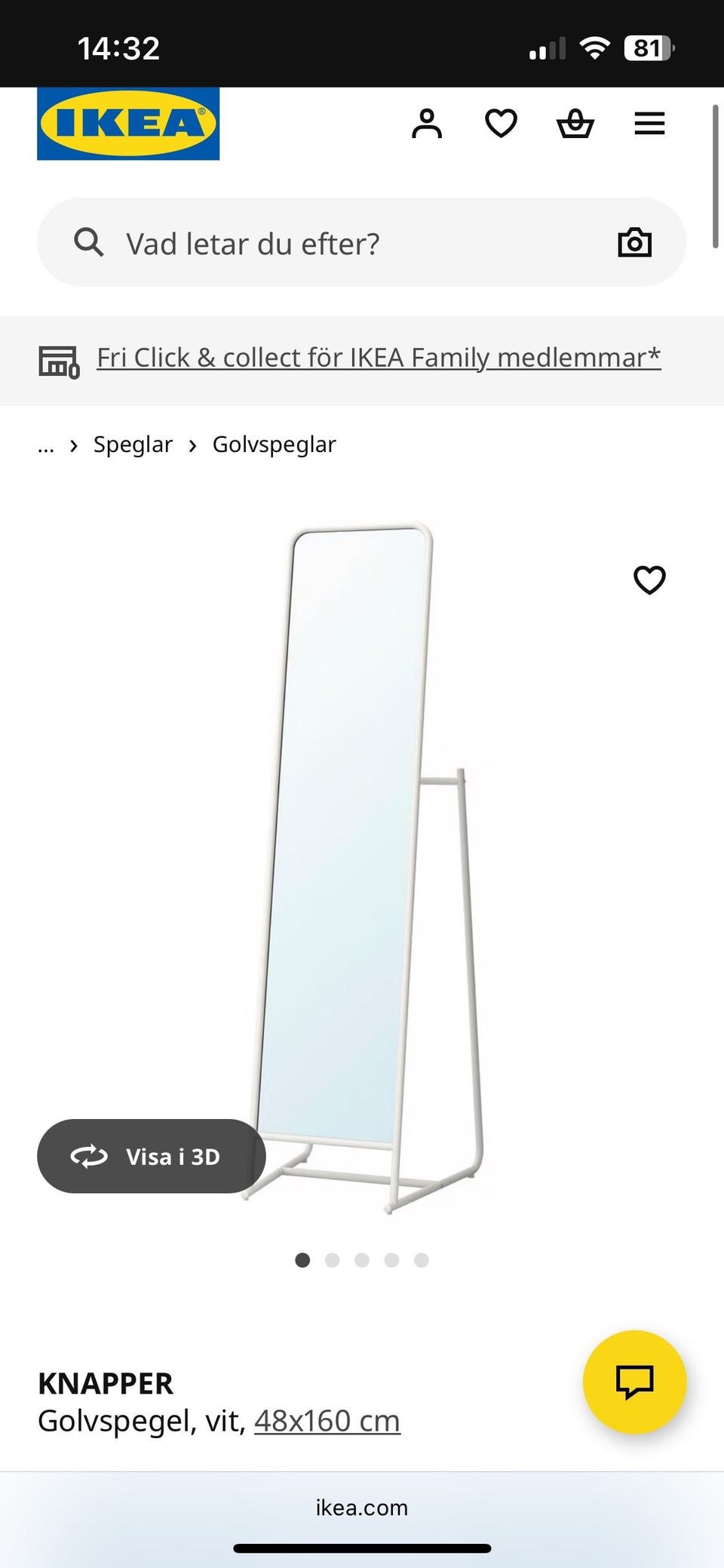Open the hamburger menu icon
Image resolution: width=724 pixels, height=1568 pixels.
click(649, 123)
